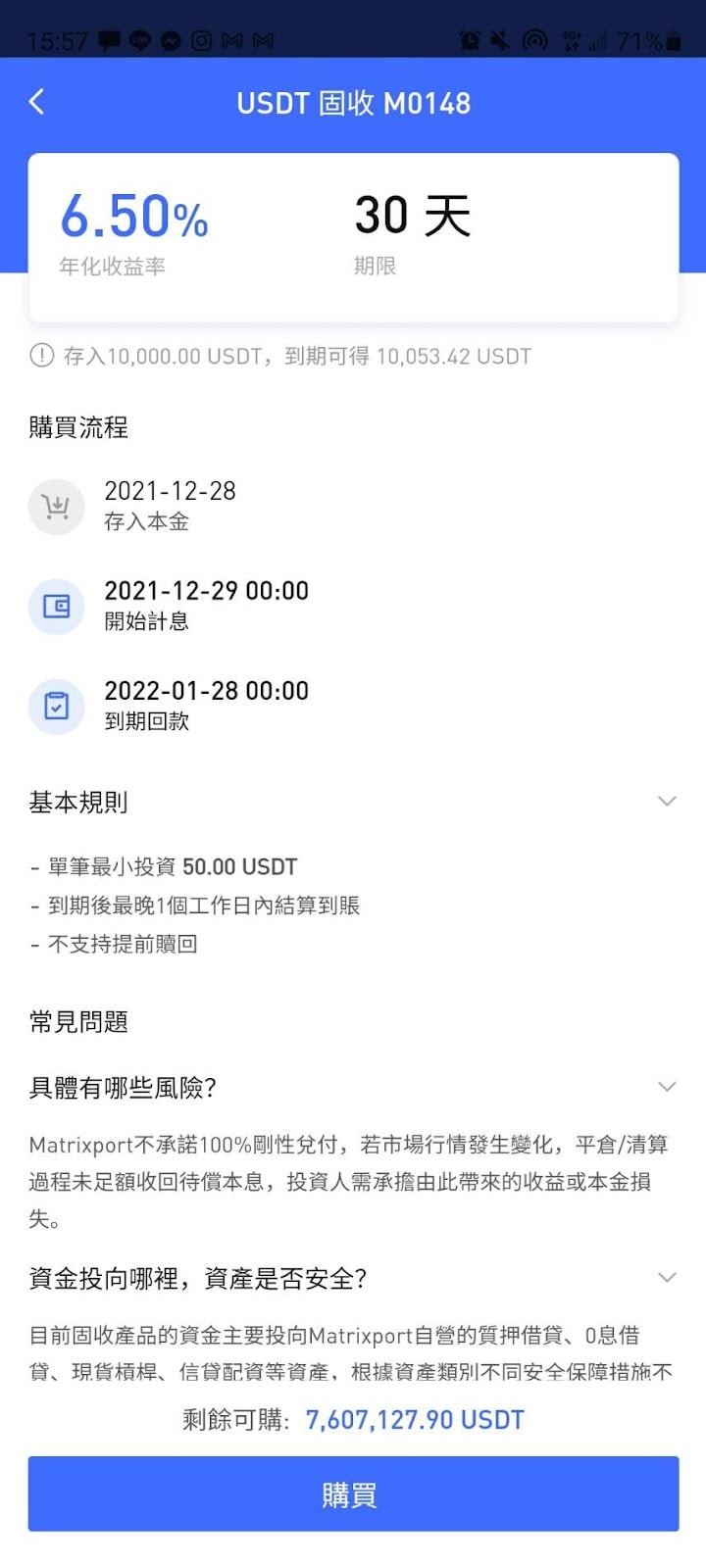Collapse the 資金投向哪裡，資產是否安全? question
Screen dimensions: 706x1568
coord(667,1278)
